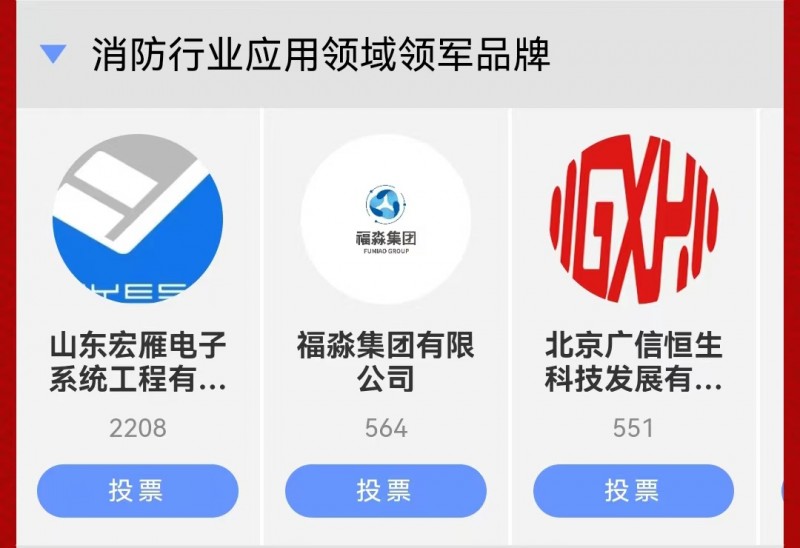The height and width of the screenshot is (548, 800).
Task: Open 福淼集团 candidate card
Action: [x=385, y=220]
